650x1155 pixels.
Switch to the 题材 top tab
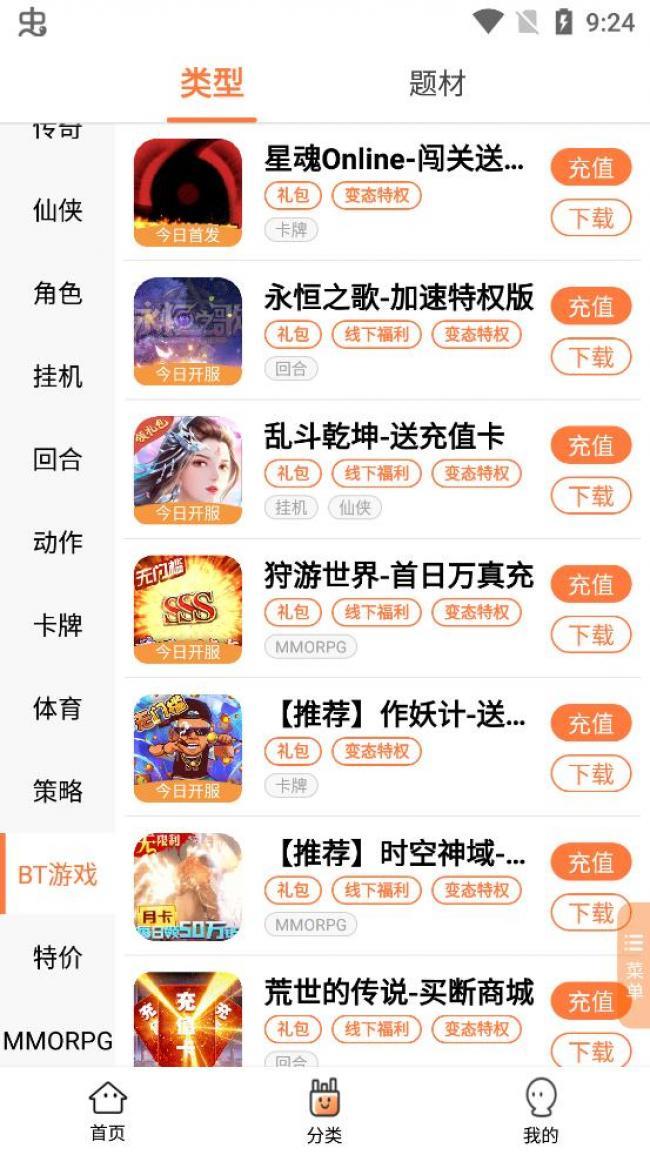click(x=437, y=84)
